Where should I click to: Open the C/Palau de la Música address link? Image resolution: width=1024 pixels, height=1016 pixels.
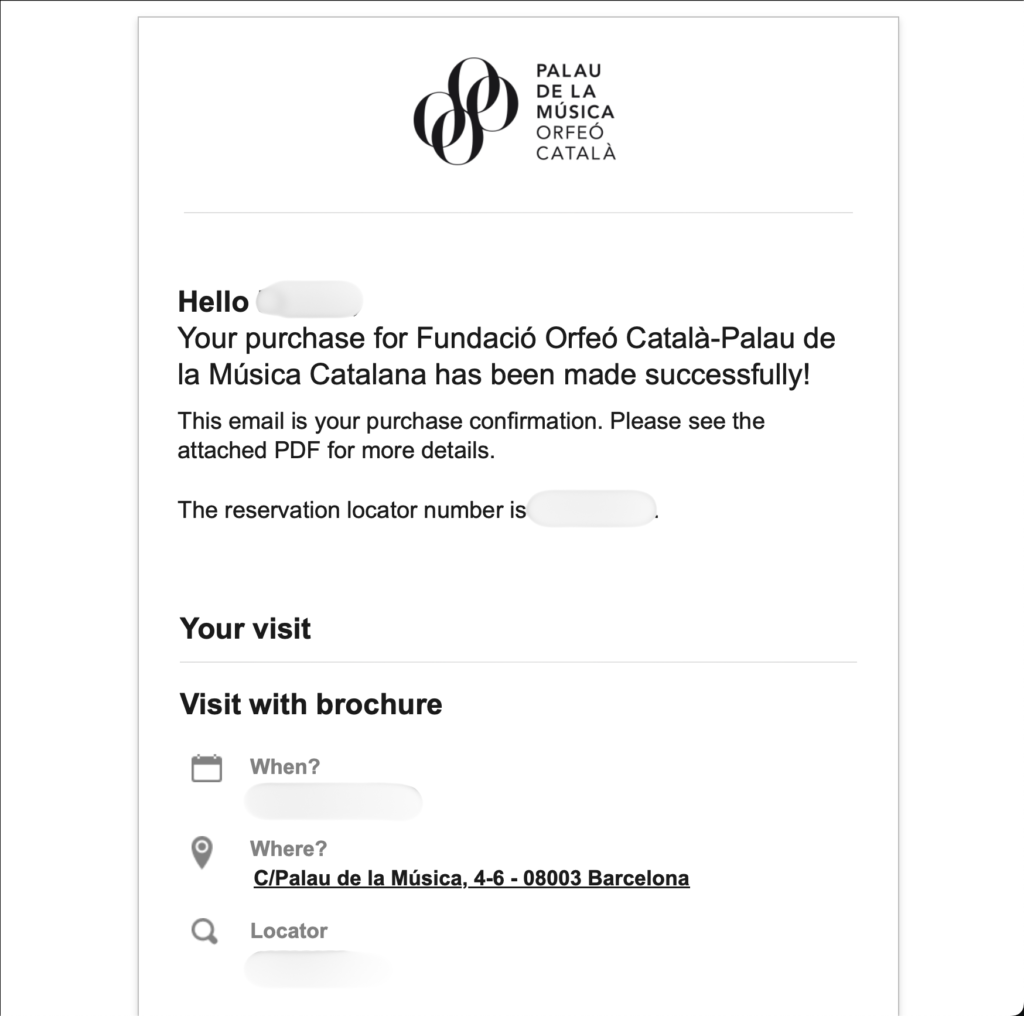pos(471,879)
